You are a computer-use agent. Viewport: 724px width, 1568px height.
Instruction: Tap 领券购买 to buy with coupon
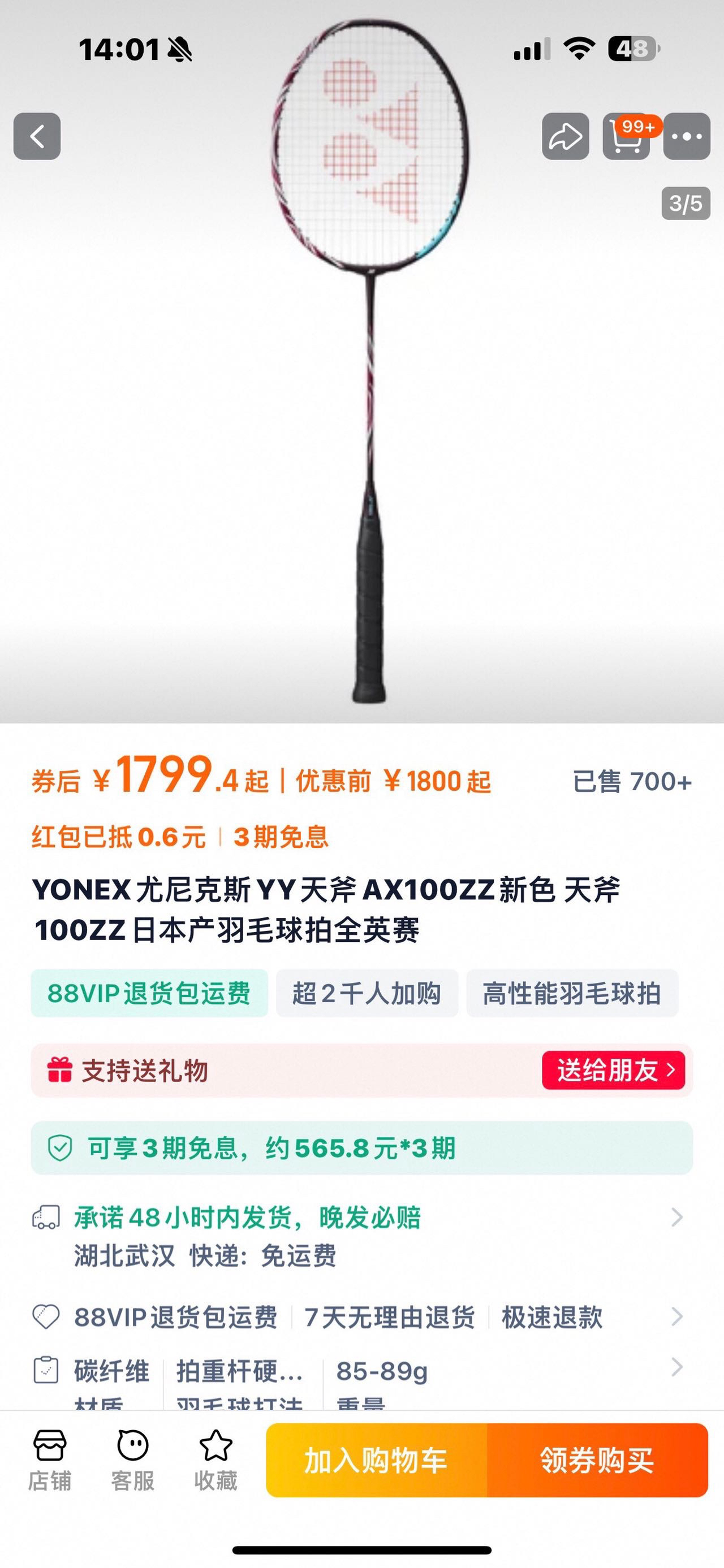pyautogui.click(x=597, y=1460)
